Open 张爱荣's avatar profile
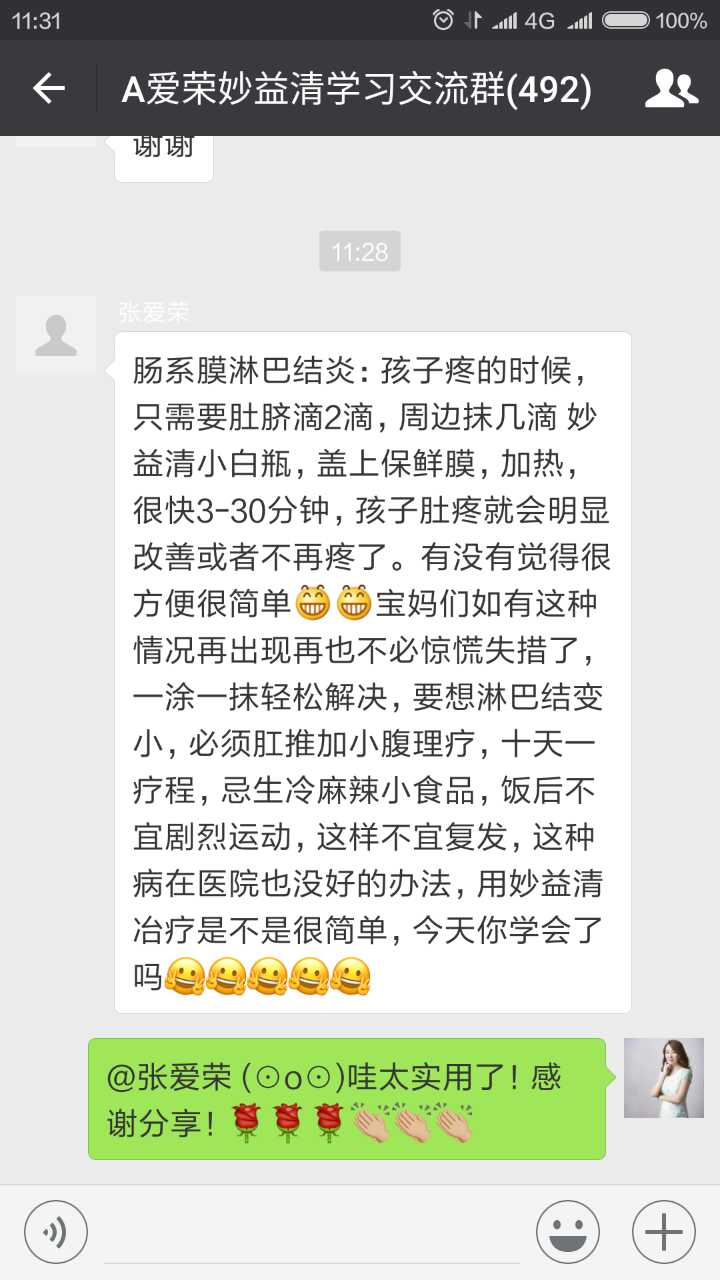Viewport: 720px width, 1280px height. pos(56,335)
